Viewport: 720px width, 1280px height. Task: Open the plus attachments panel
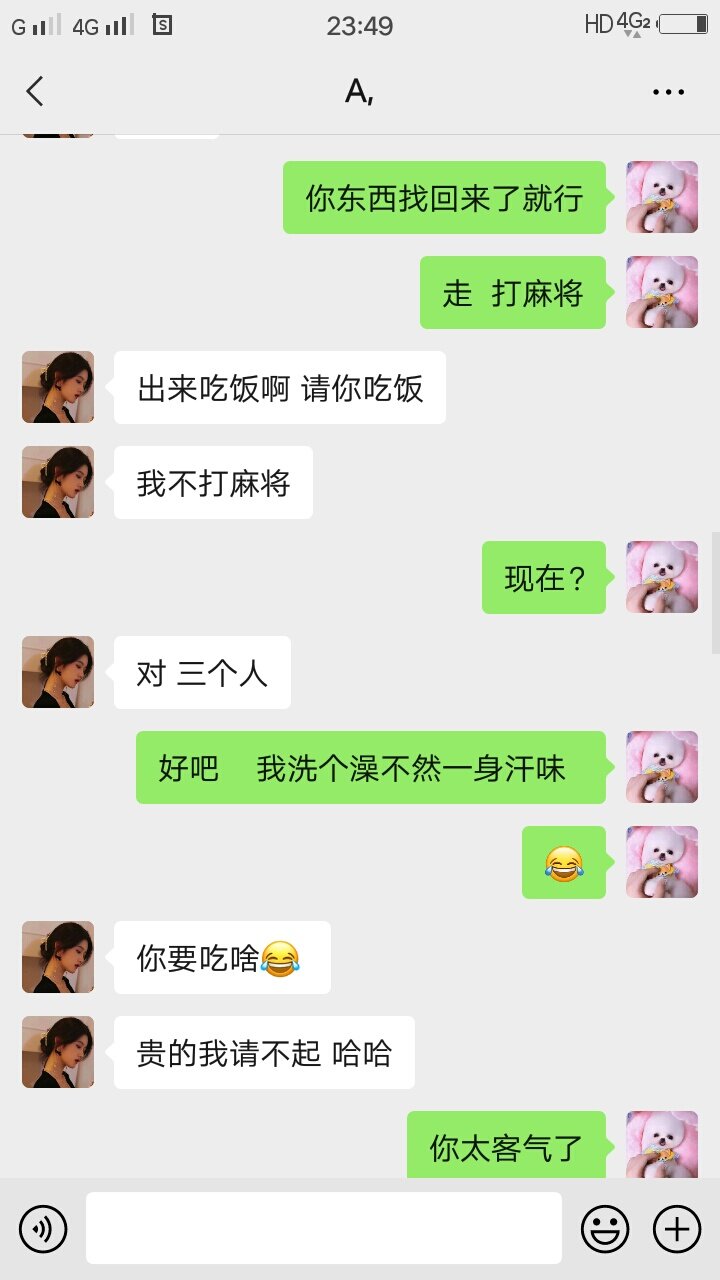coord(677,1228)
